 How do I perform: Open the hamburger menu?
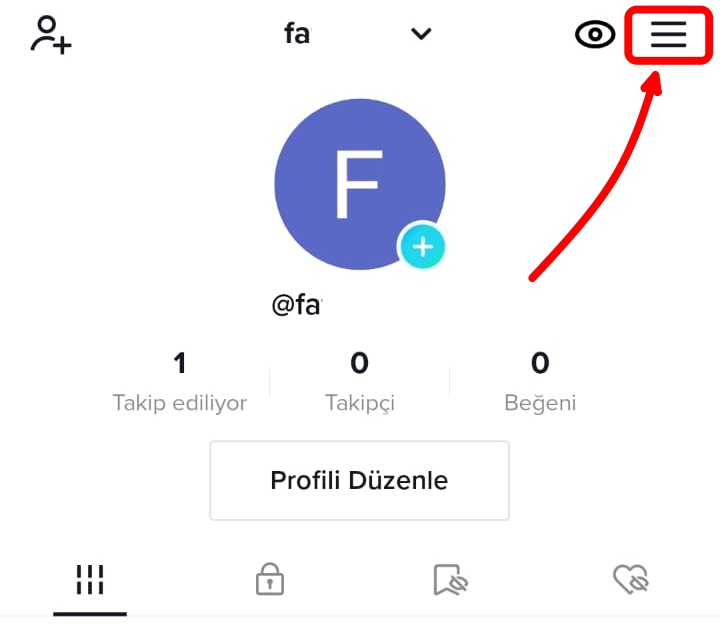669,35
